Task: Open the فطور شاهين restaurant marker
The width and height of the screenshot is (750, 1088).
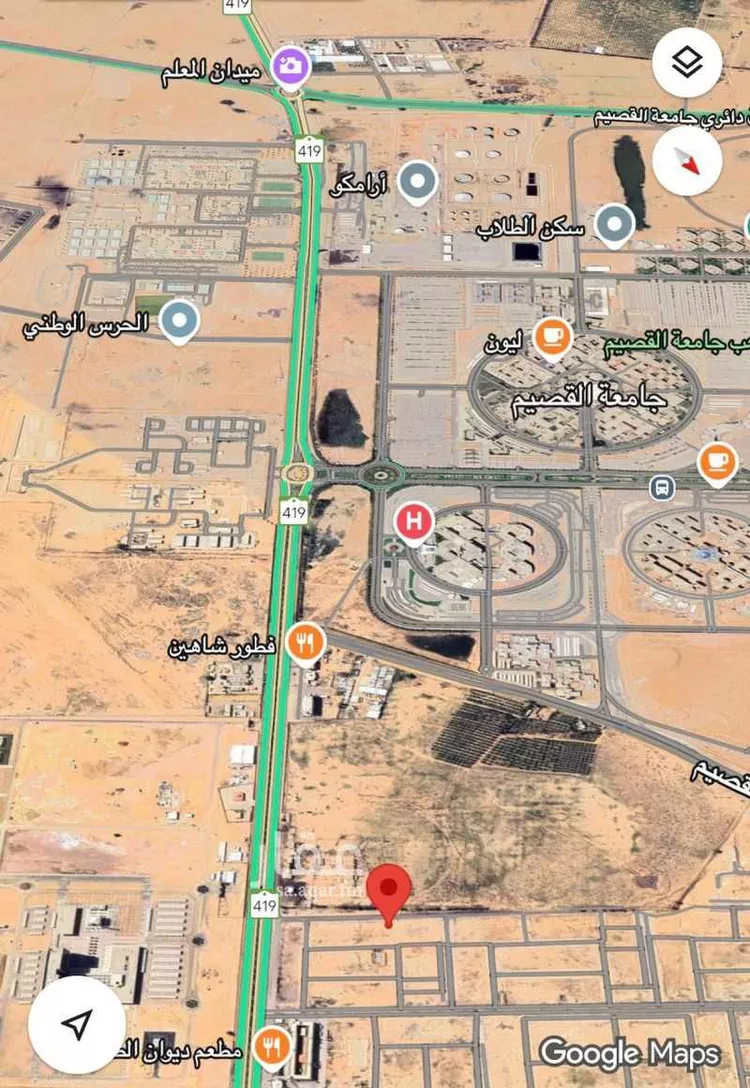Action: (x=305, y=643)
